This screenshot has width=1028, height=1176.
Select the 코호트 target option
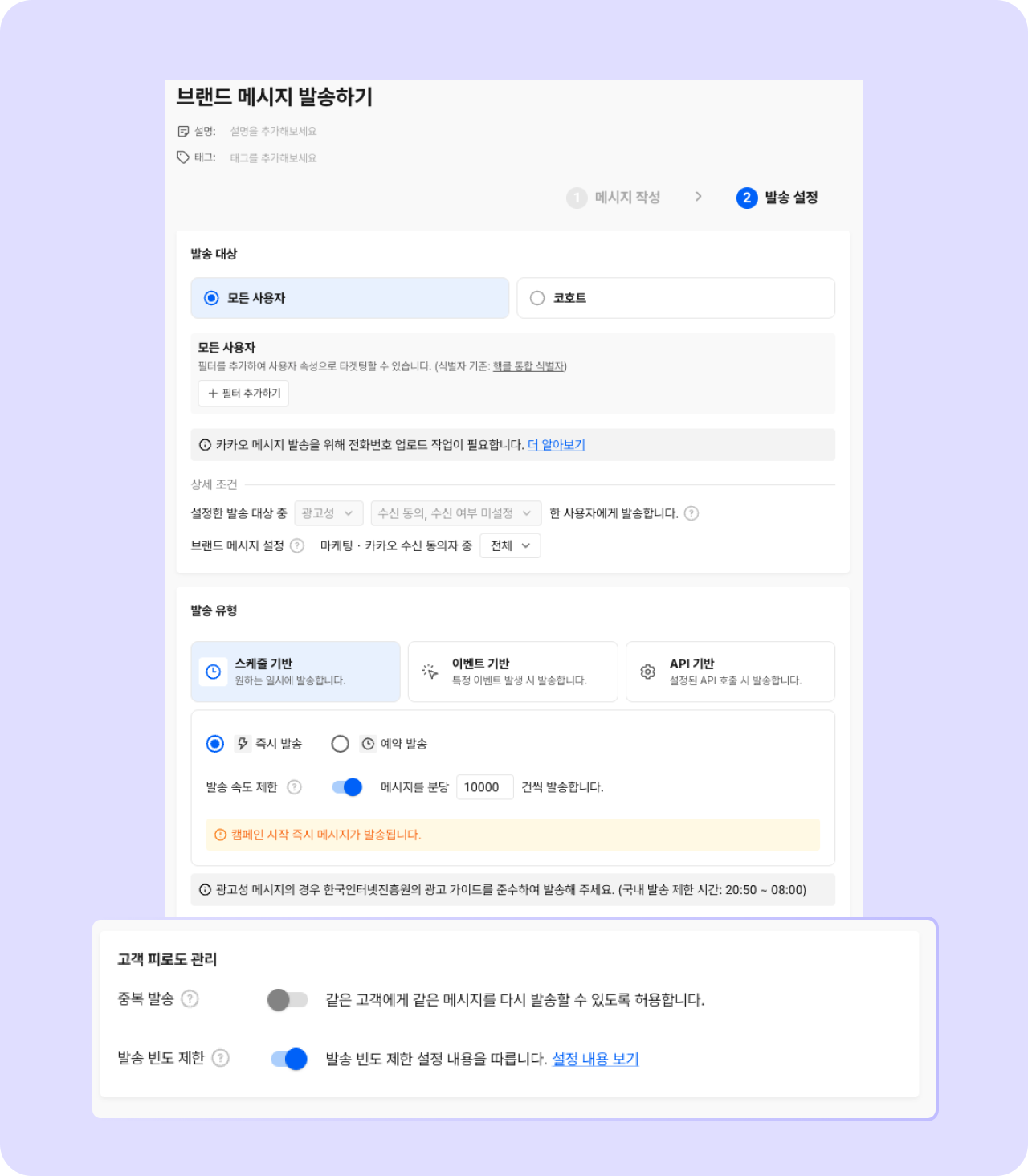click(675, 298)
